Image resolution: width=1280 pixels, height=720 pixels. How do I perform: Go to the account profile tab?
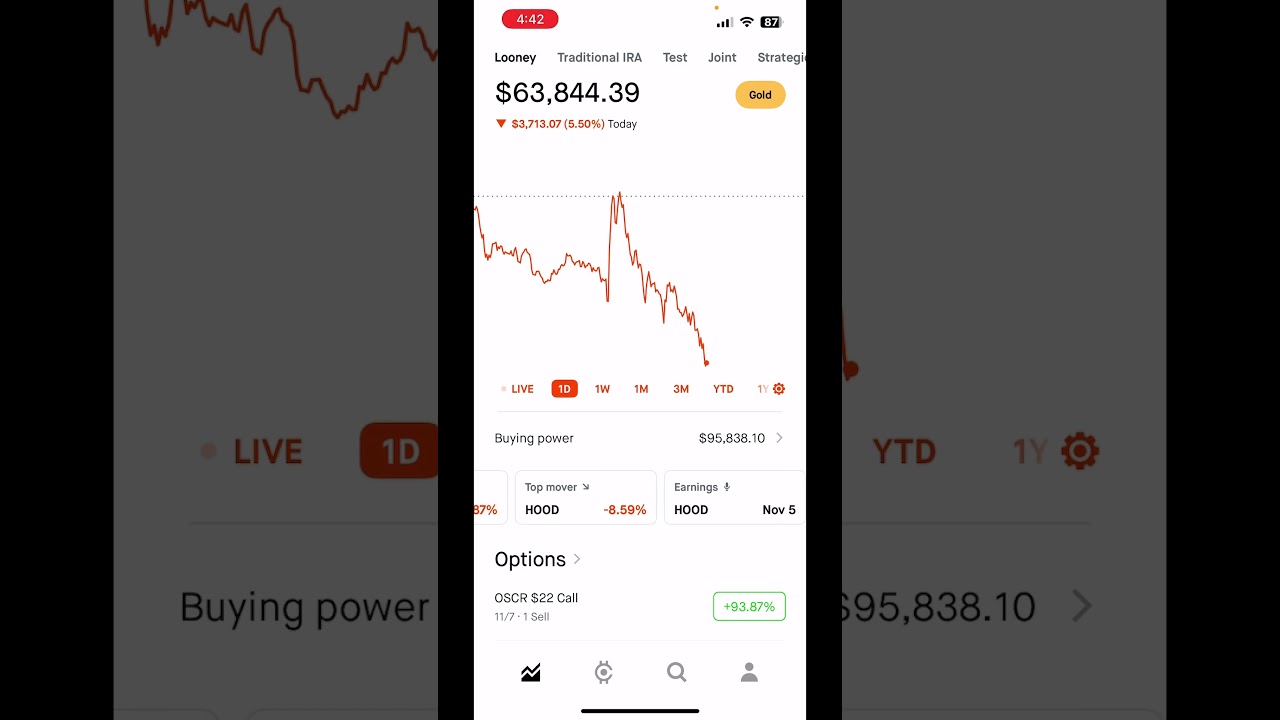749,673
